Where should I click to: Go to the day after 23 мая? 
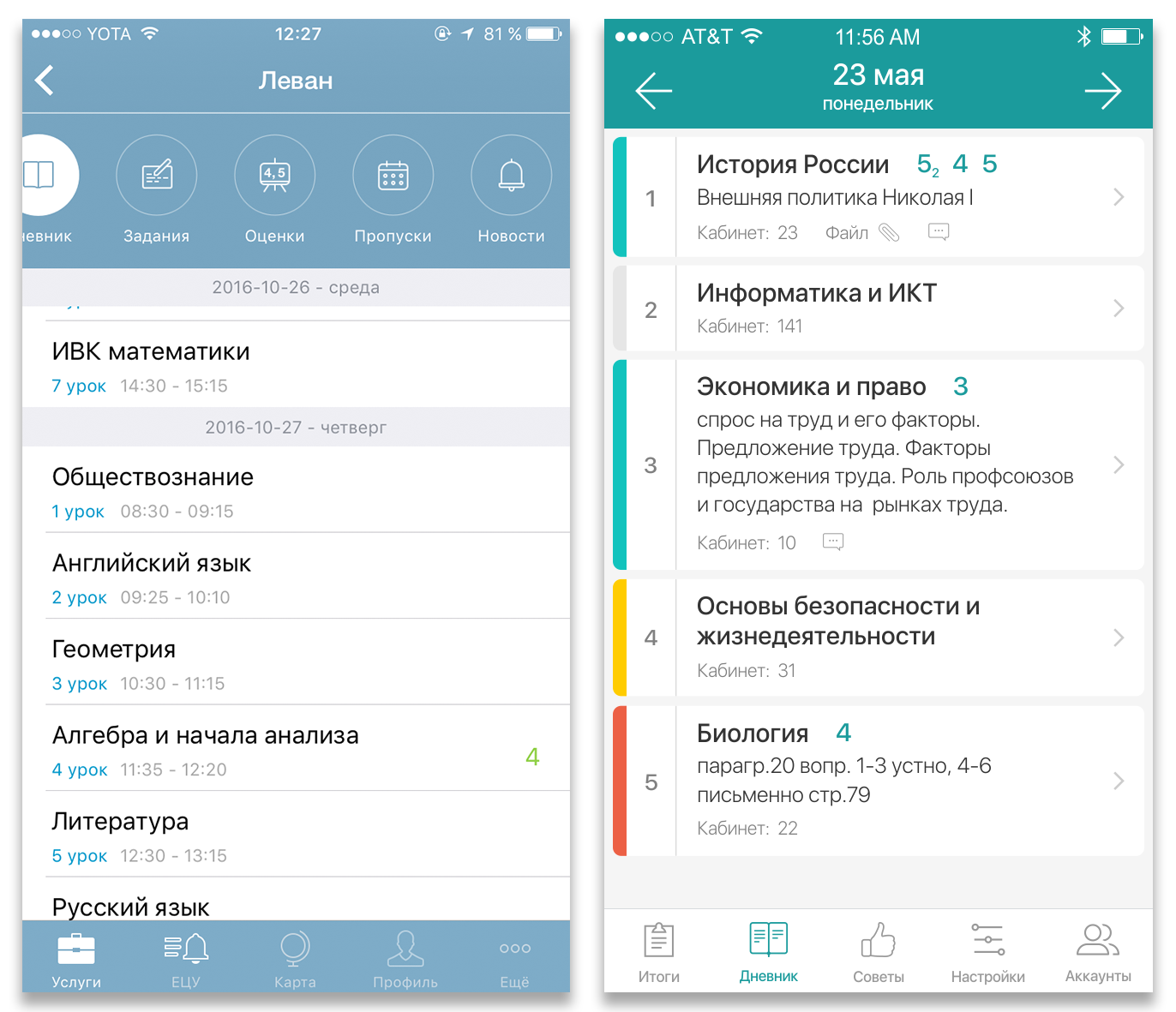click(x=1103, y=90)
